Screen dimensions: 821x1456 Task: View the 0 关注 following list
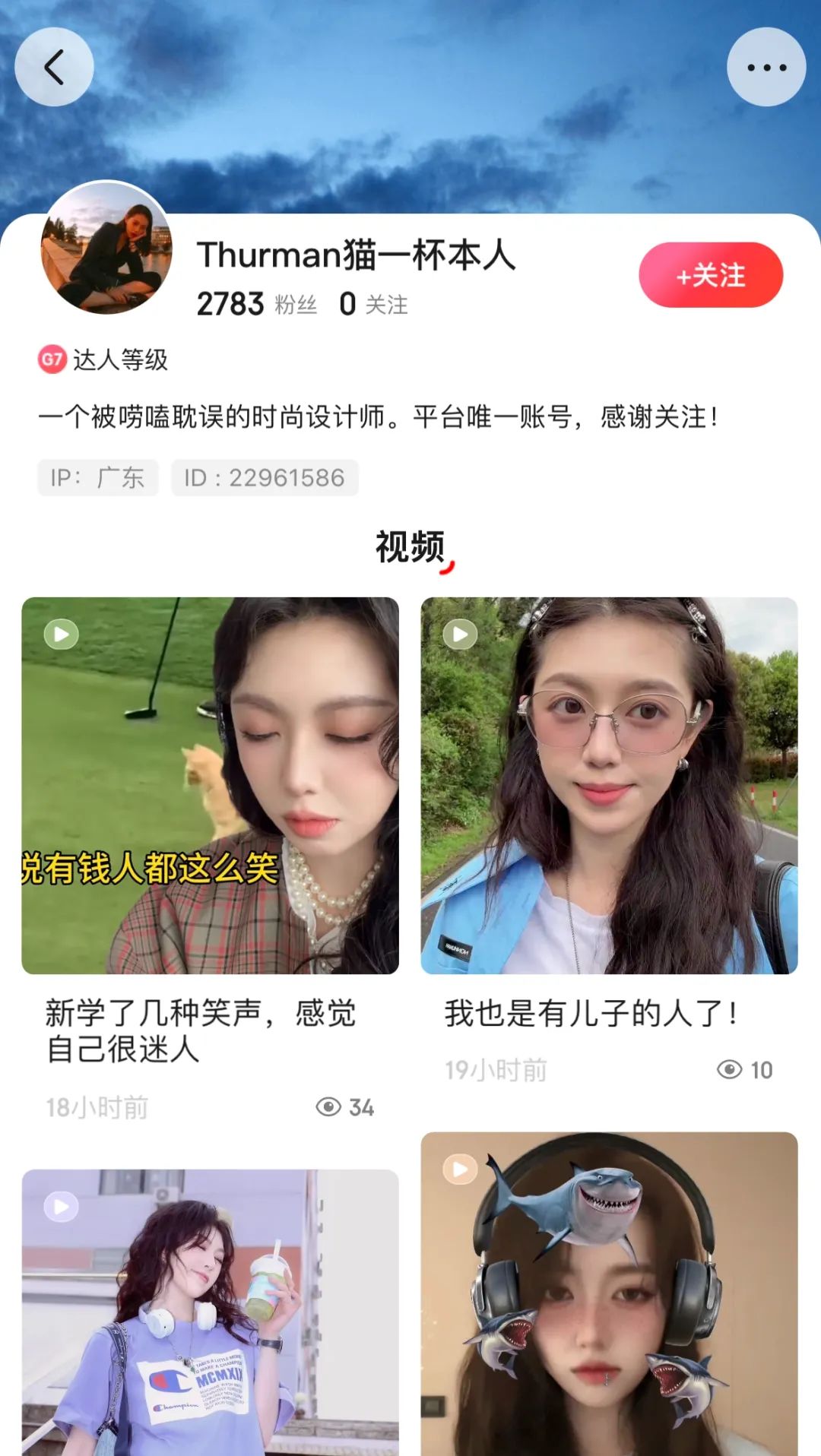click(x=373, y=304)
